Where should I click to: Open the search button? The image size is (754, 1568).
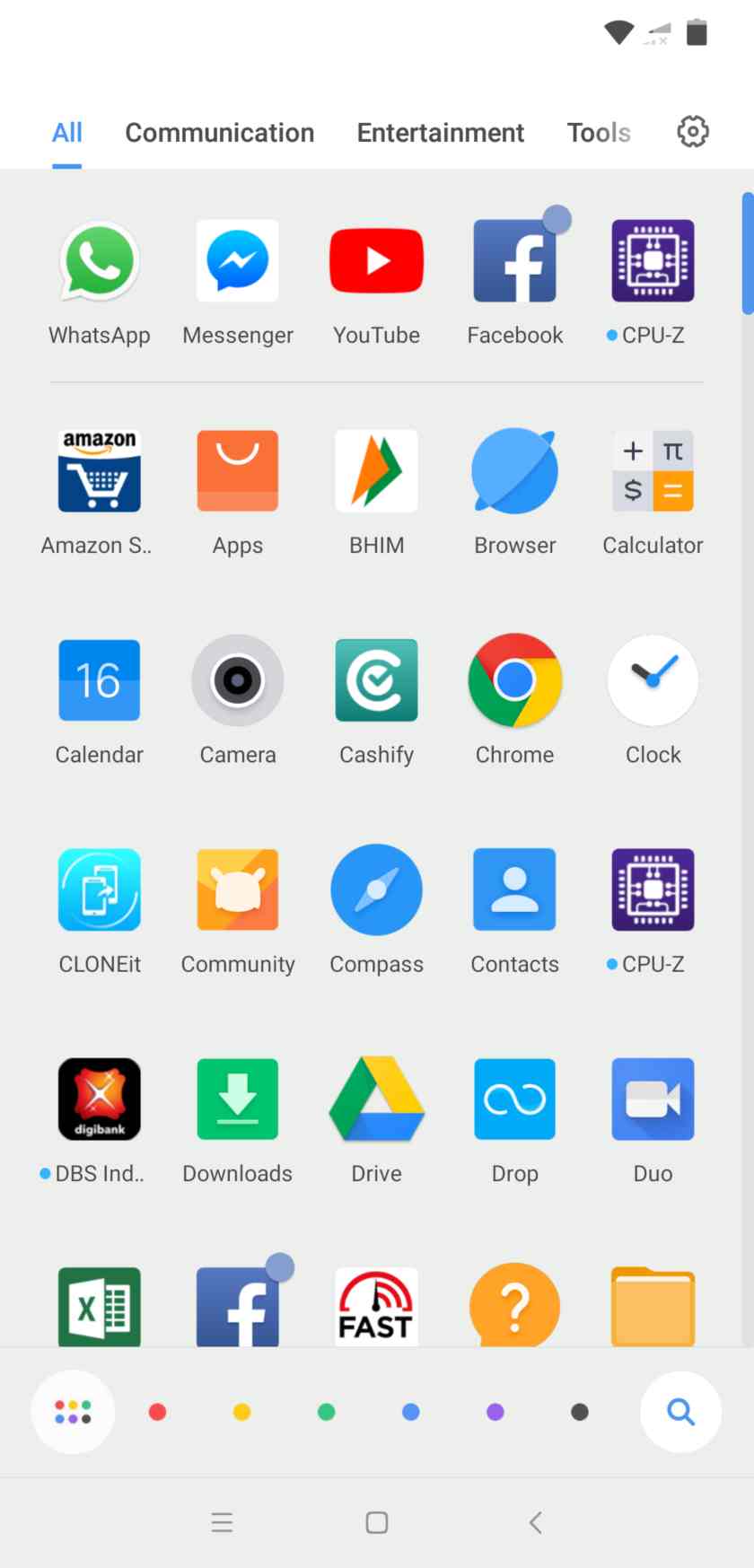(x=680, y=1412)
